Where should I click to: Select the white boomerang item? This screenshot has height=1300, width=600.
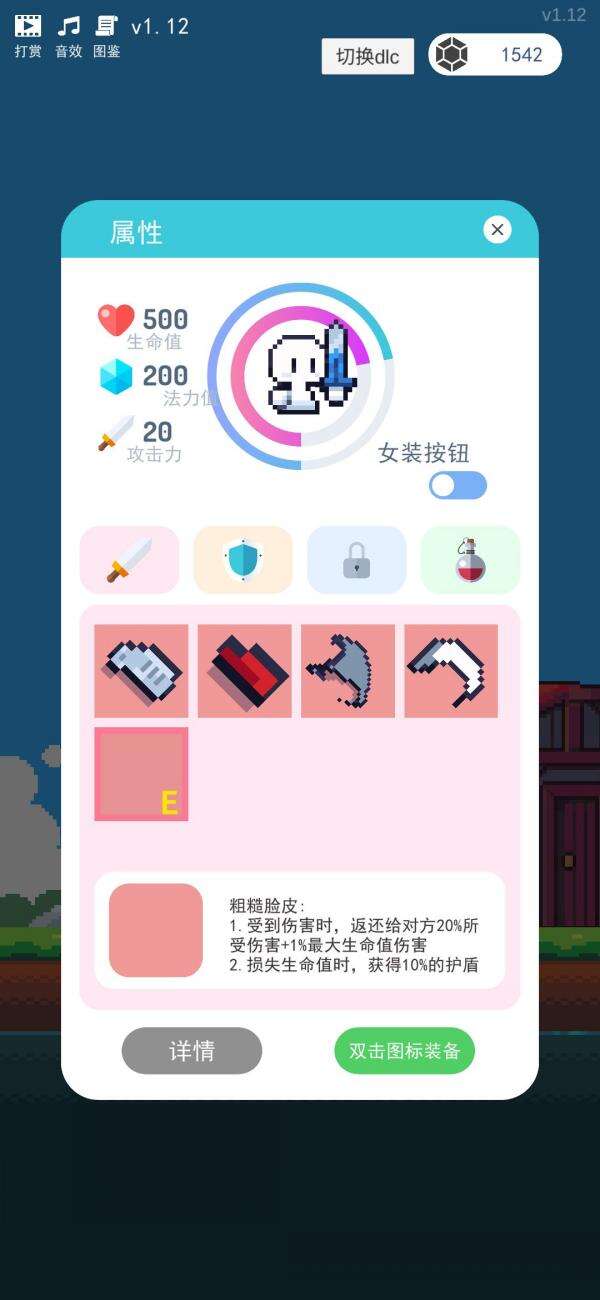(451, 671)
